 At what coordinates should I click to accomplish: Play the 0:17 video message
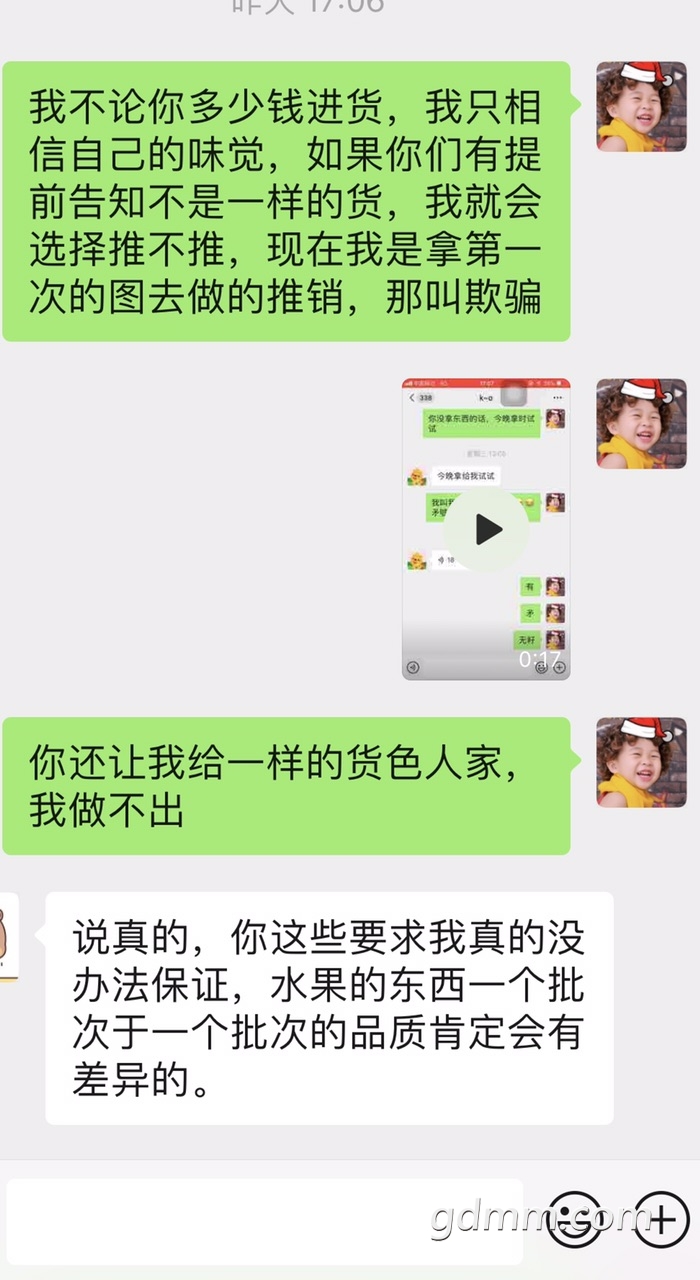487,529
